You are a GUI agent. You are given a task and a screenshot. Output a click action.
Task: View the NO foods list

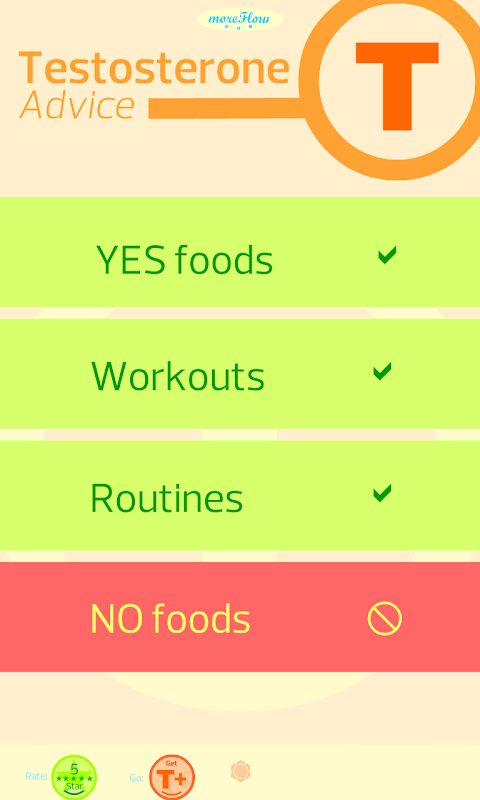point(240,617)
